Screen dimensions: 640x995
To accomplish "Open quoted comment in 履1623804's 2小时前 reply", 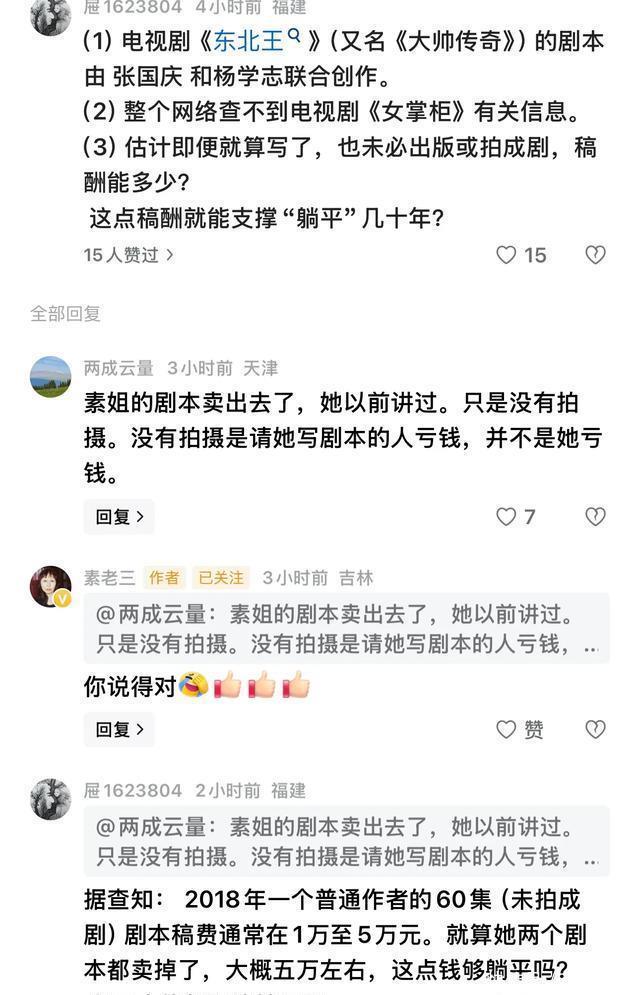I will [346, 842].
